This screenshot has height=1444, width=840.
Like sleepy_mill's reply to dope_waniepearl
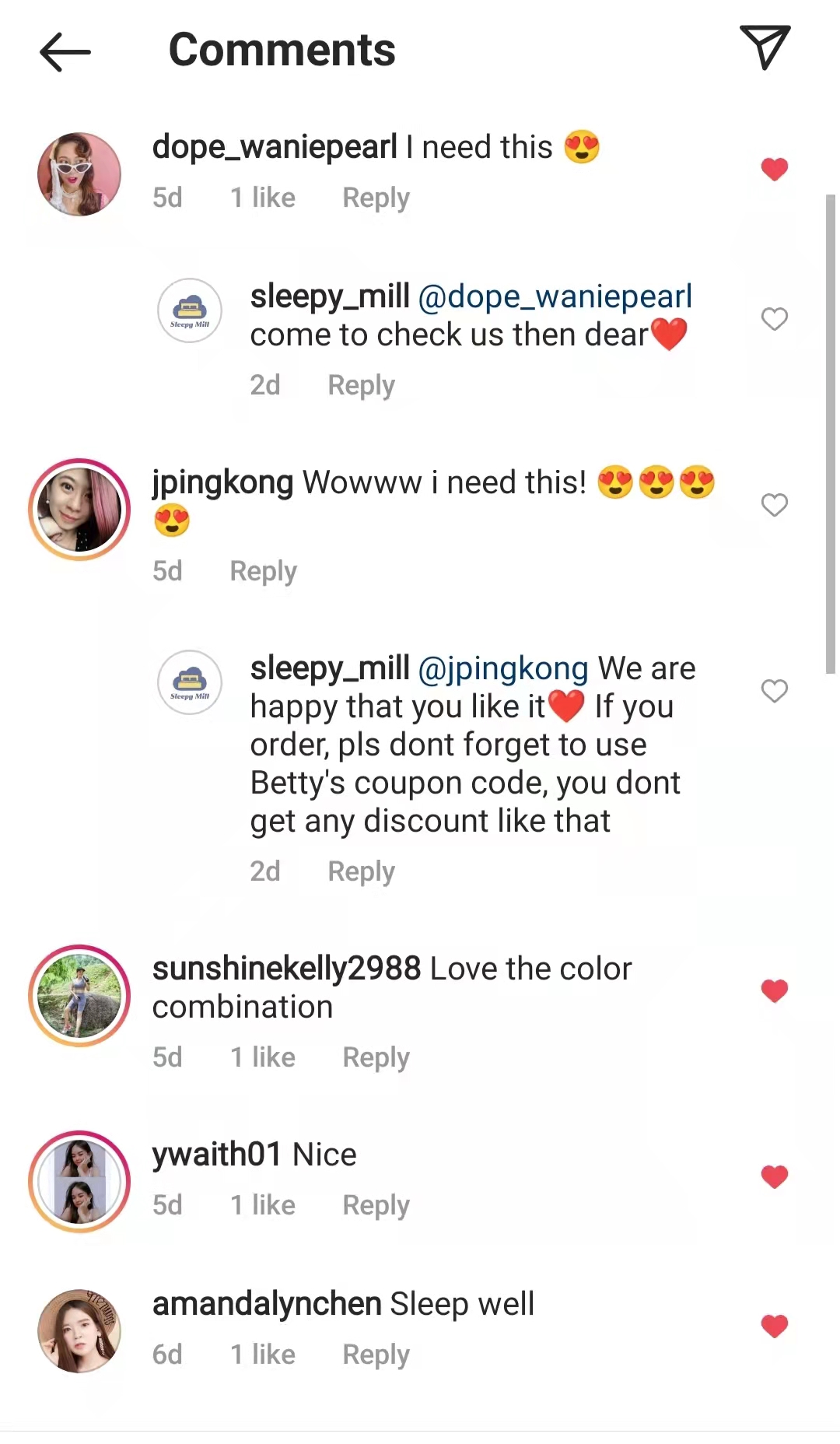[x=774, y=319]
